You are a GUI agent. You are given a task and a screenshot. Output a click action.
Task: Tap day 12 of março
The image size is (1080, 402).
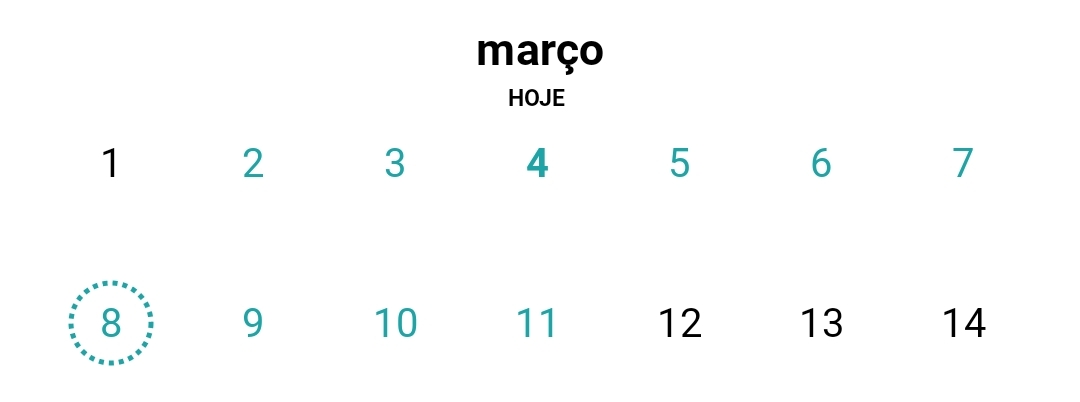pos(680,323)
